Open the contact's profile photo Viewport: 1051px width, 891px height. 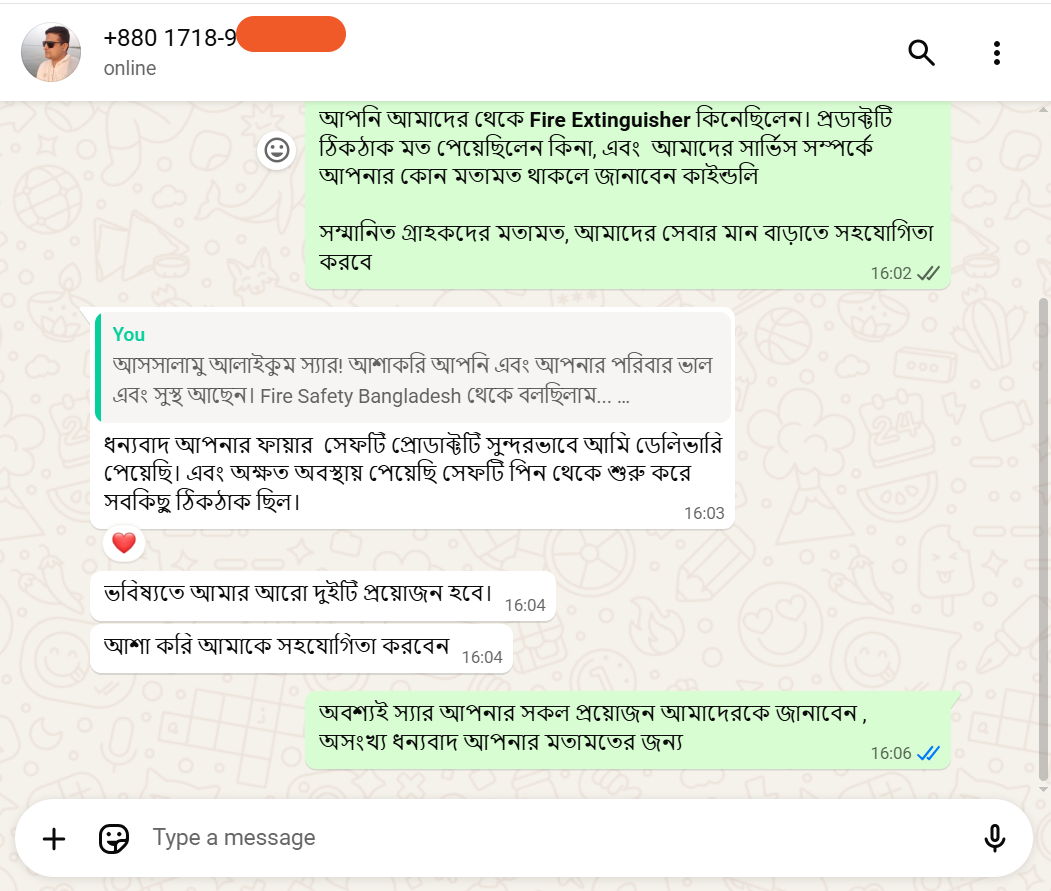[x=51, y=52]
